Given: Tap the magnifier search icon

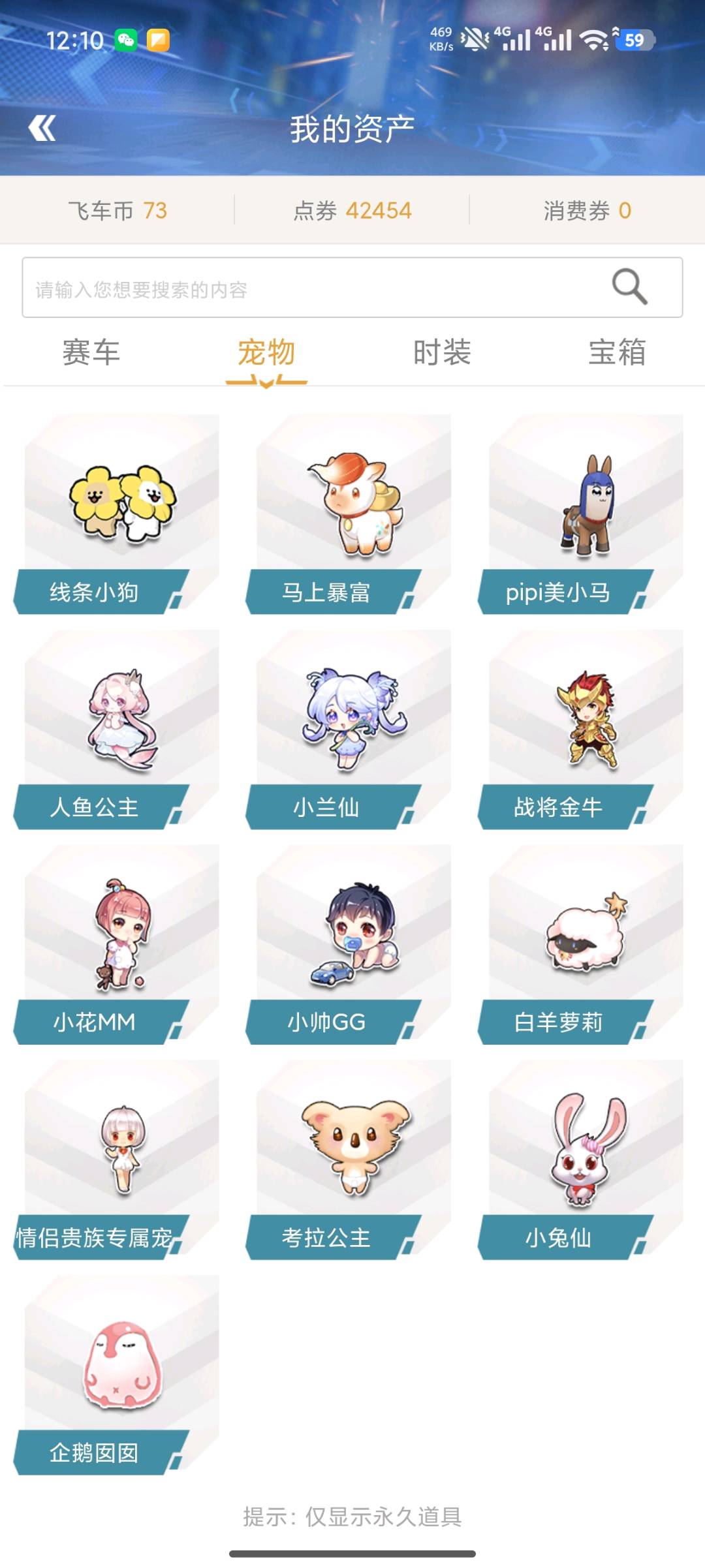Looking at the screenshot, I should (629, 286).
